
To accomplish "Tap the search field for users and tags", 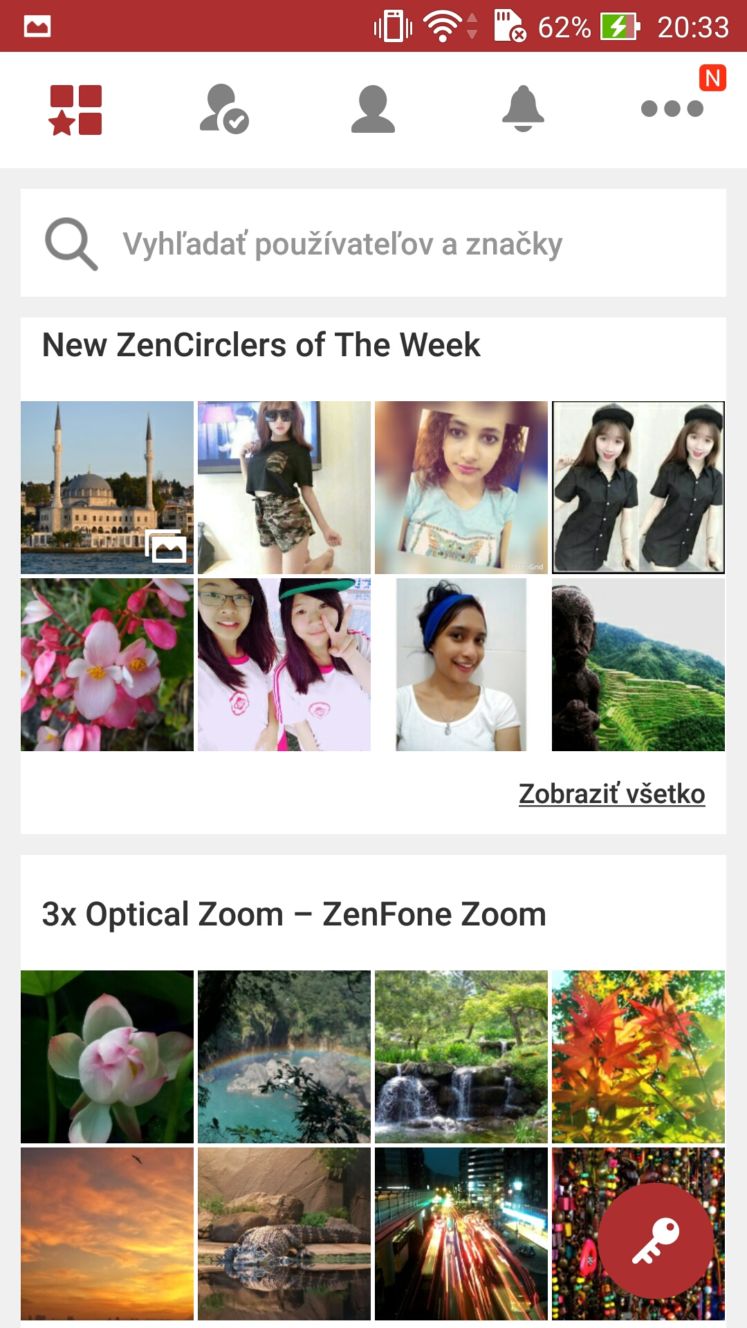I will coord(373,243).
